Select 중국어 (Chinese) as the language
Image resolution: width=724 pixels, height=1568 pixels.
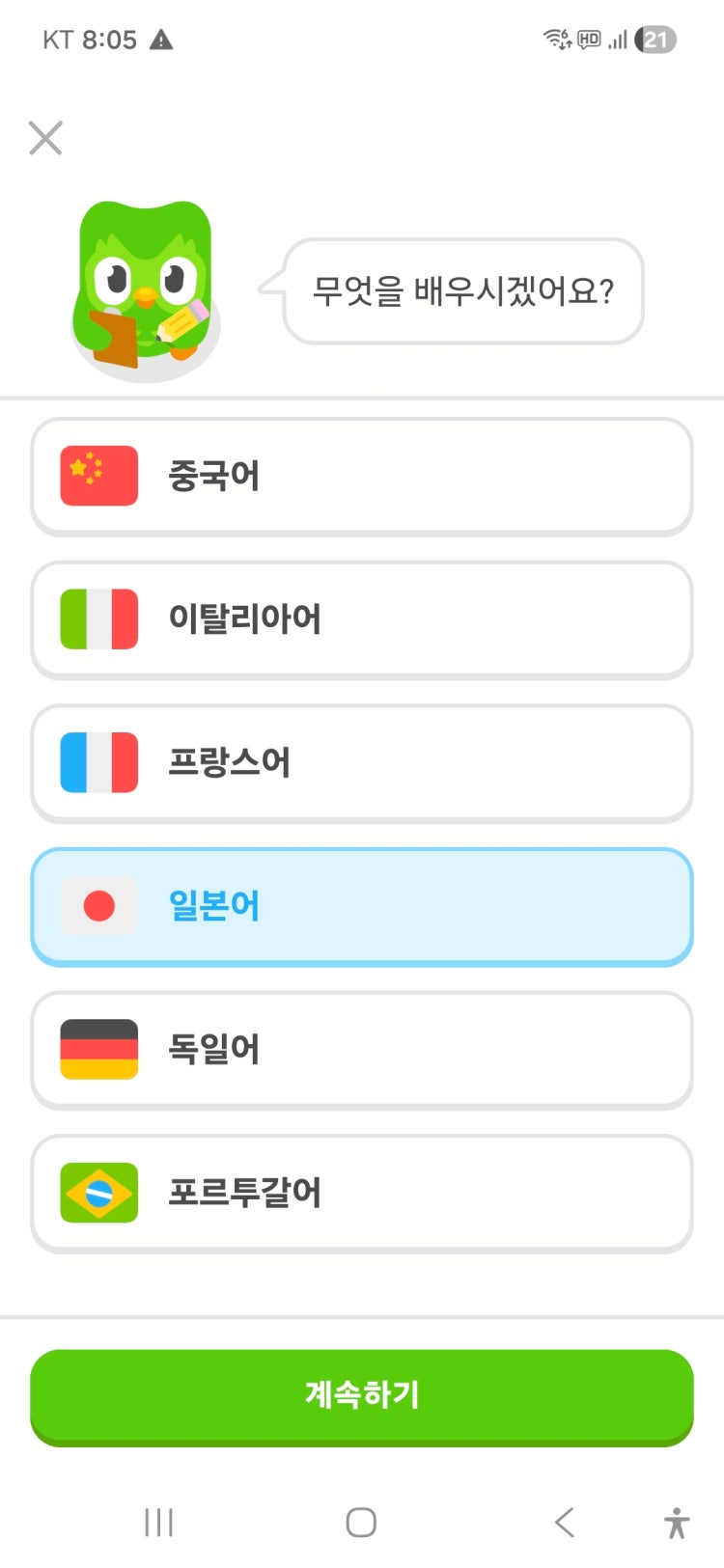click(362, 476)
